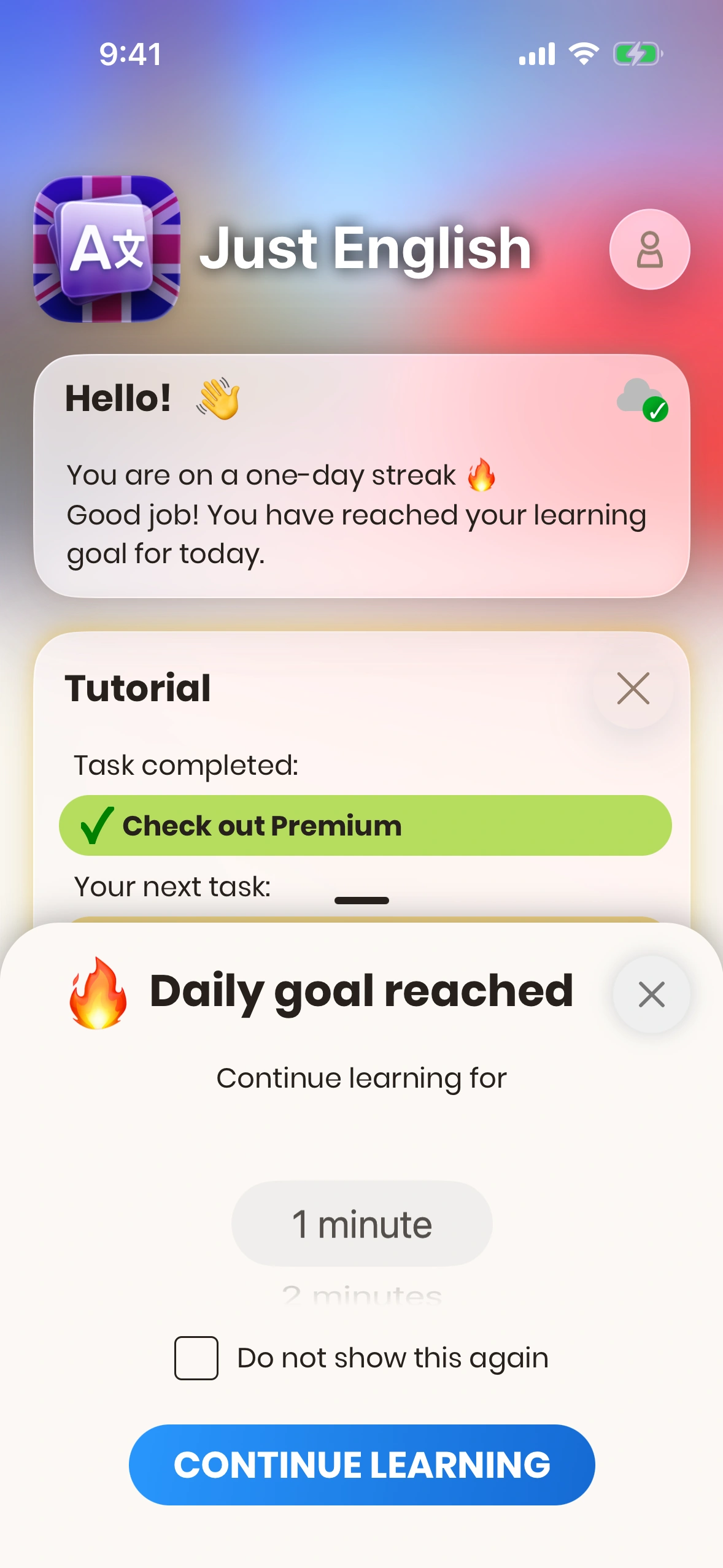This screenshot has width=723, height=1568.
Task: Close the Daily goal reached sheet
Action: (x=651, y=994)
